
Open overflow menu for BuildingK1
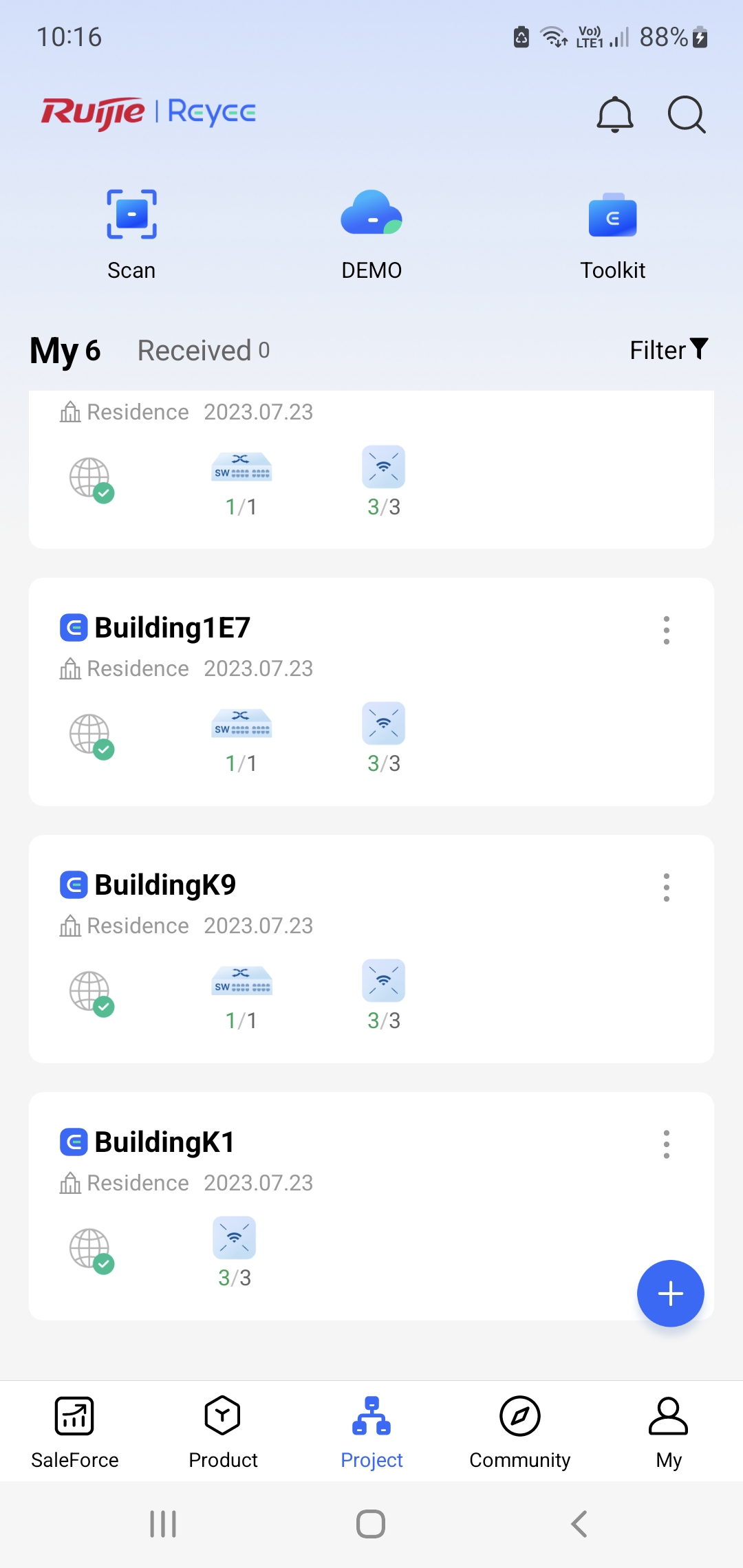click(x=666, y=1144)
